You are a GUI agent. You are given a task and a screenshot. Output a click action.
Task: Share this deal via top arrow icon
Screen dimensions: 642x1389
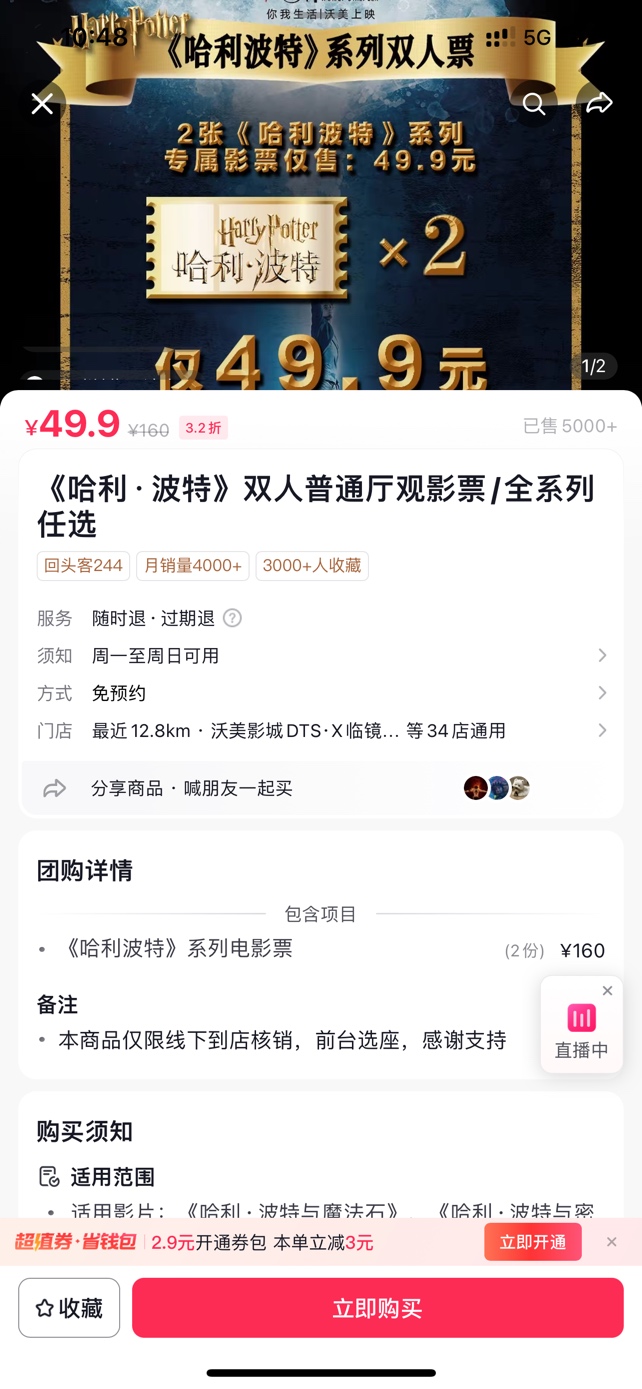pyautogui.click(x=599, y=104)
